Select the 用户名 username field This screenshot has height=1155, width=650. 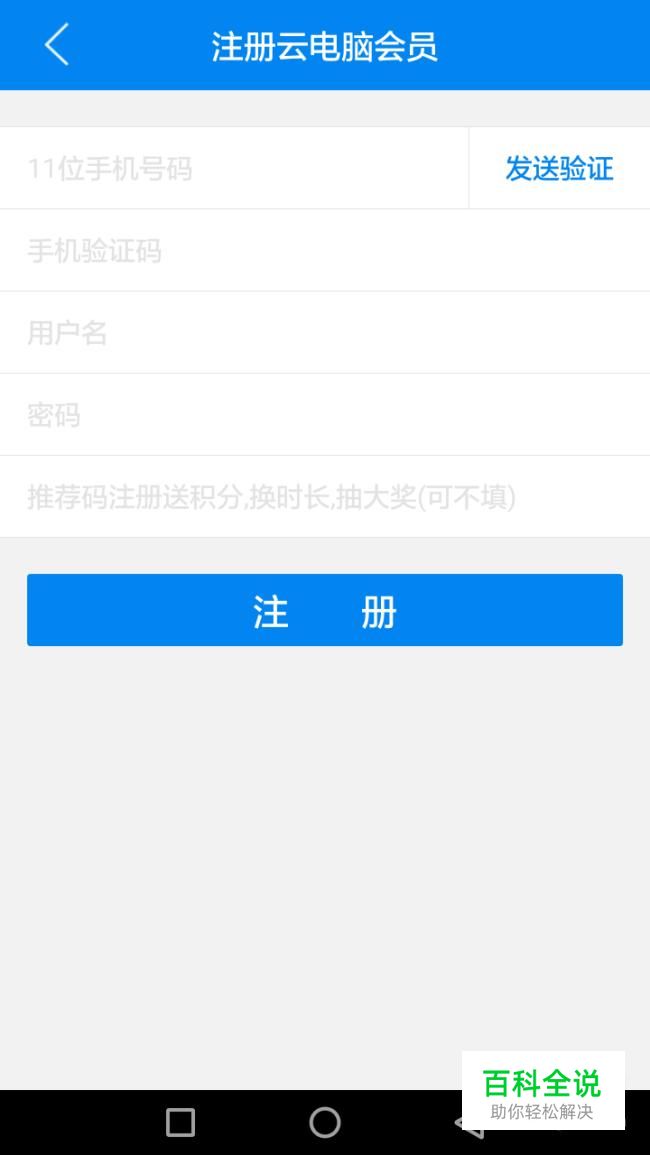[325, 333]
